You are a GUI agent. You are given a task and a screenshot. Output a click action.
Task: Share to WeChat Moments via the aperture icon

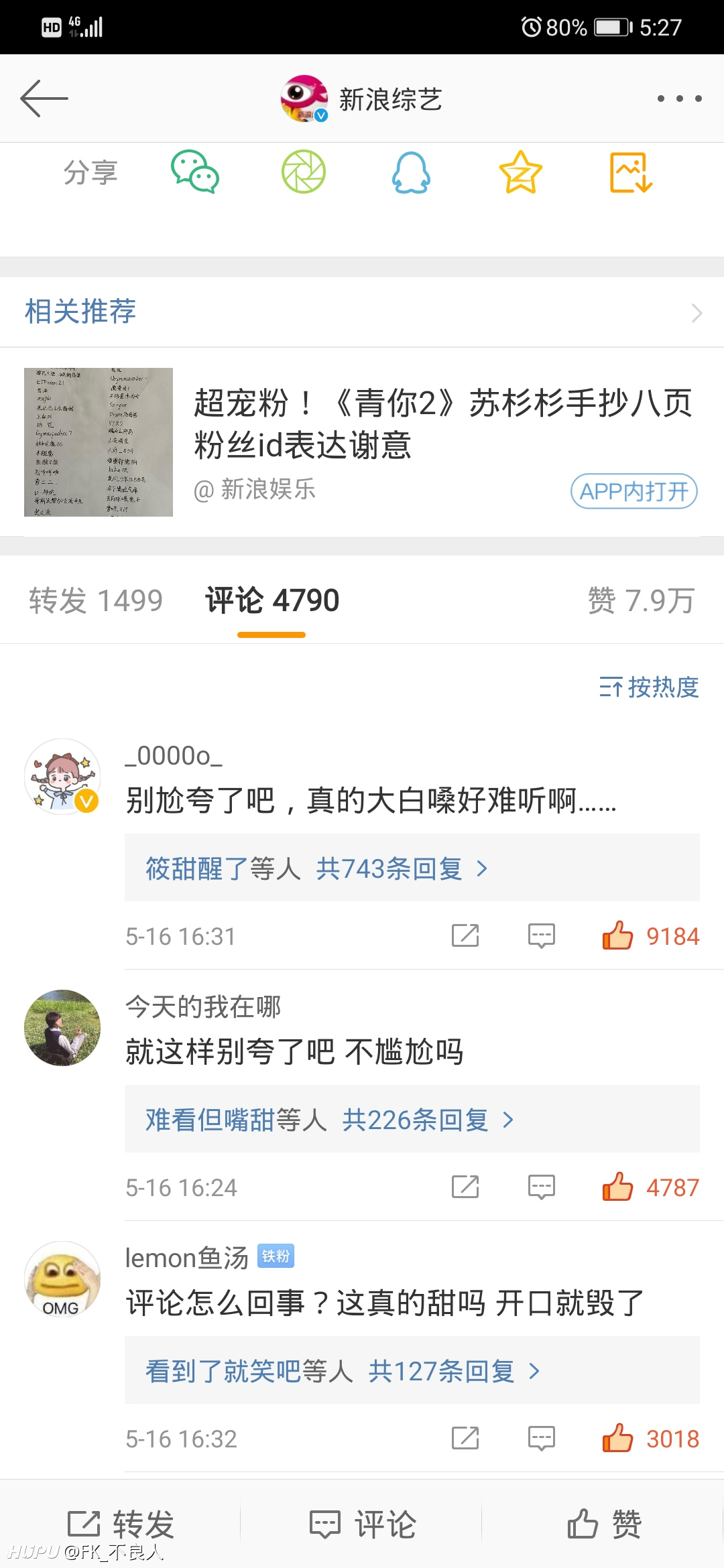point(303,172)
